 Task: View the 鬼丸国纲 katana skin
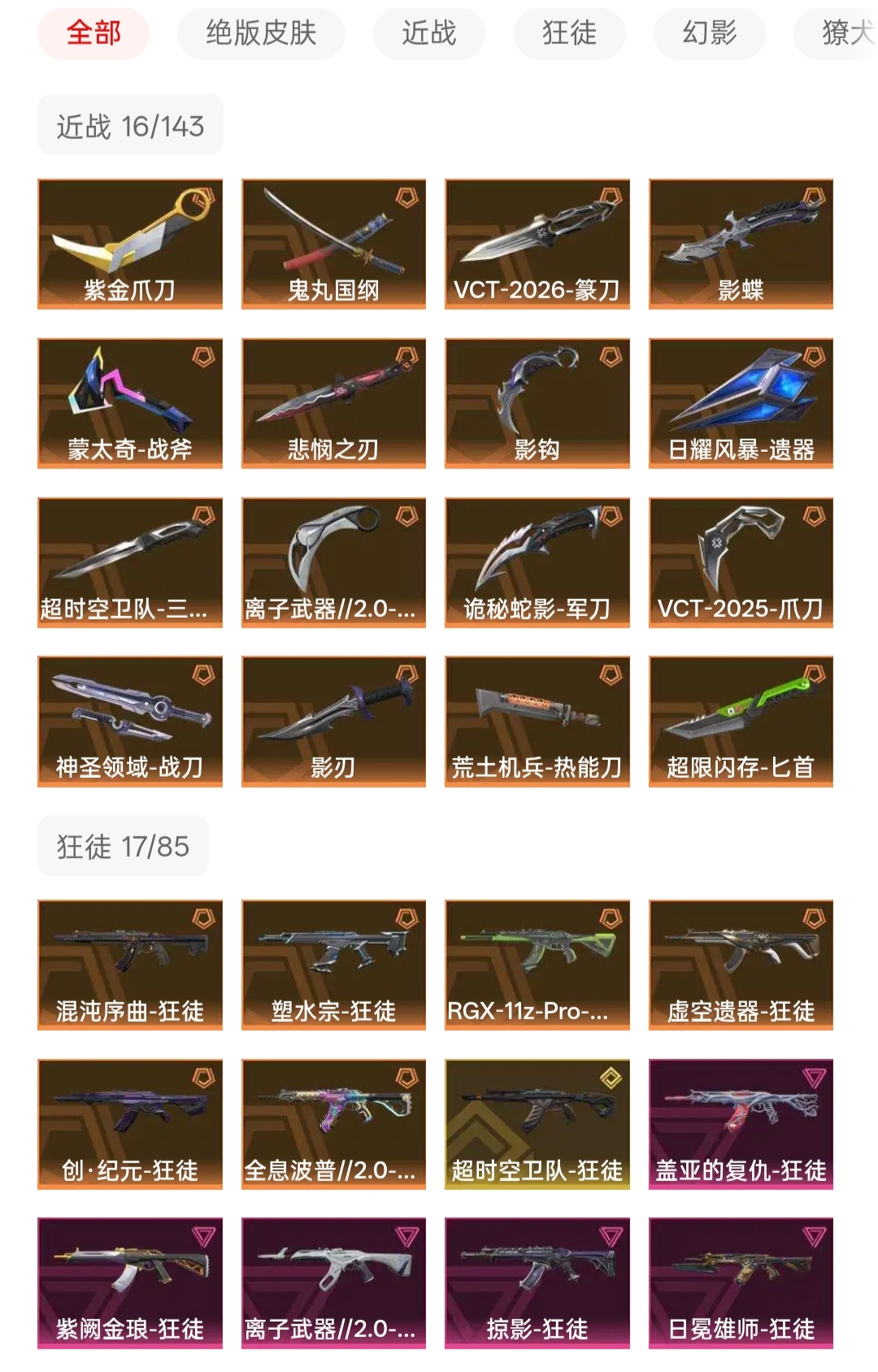click(333, 244)
